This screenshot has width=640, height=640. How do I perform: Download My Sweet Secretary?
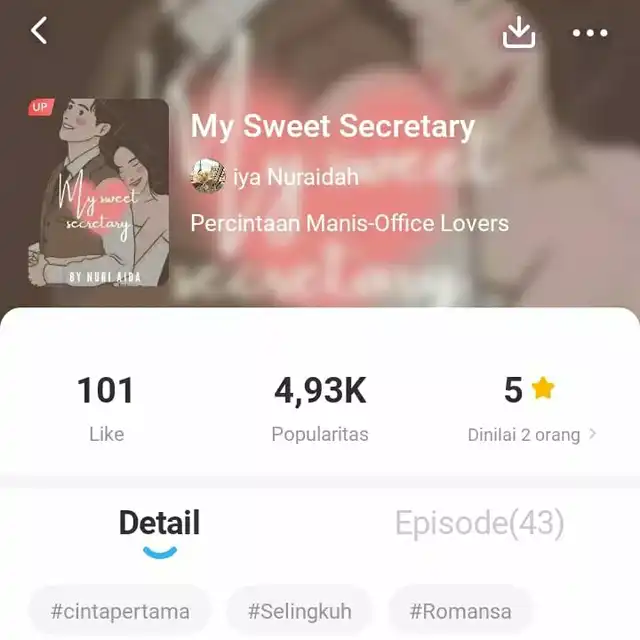coord(518,33)
